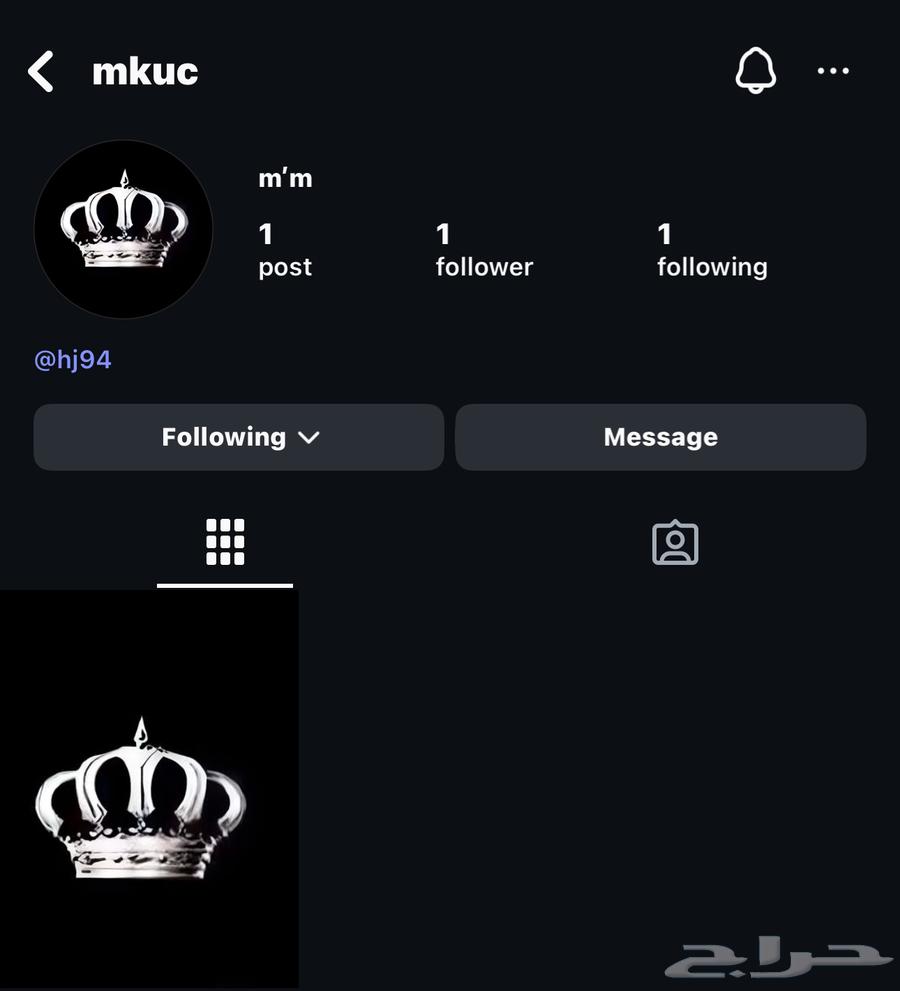Message this account

click(x=660, y=437)
